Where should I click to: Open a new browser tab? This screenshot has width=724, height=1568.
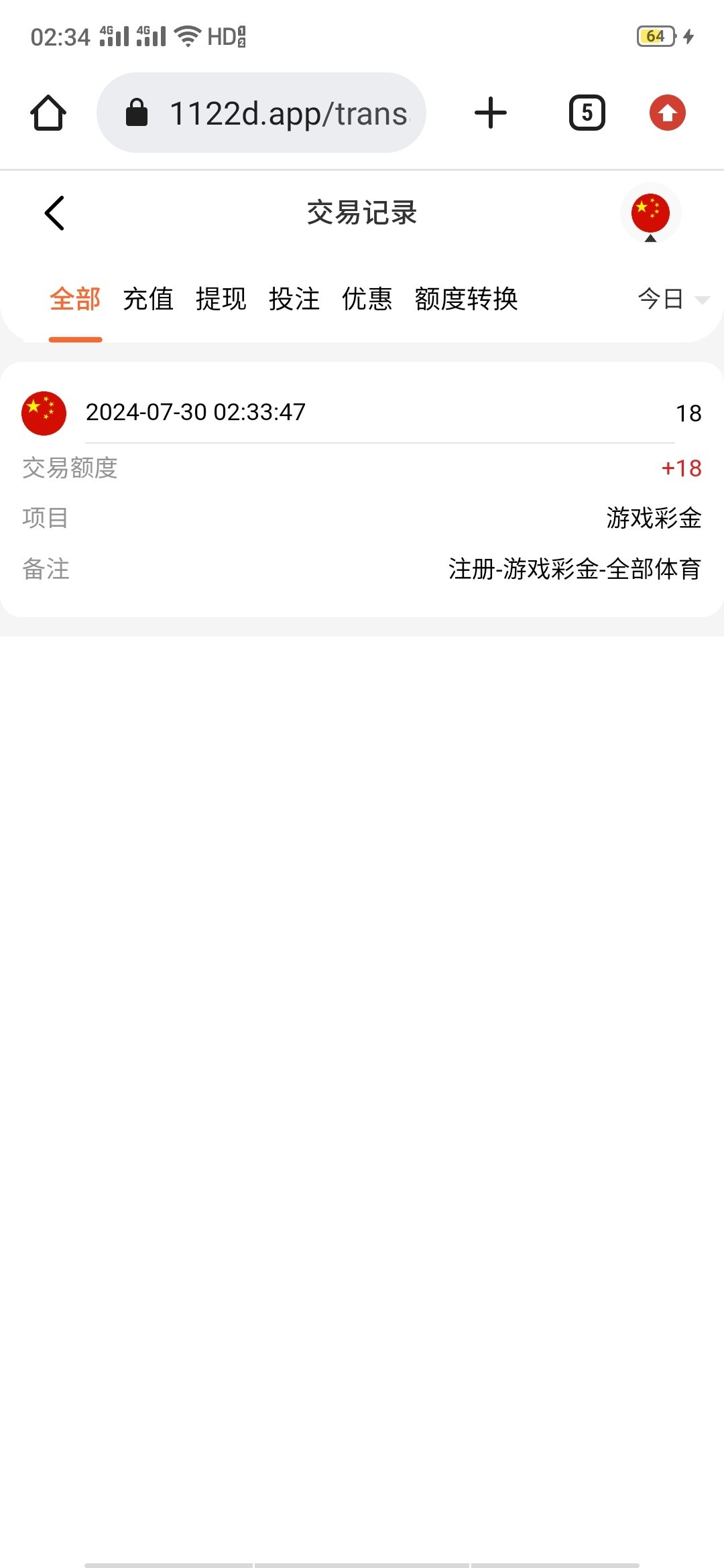[491, 113]
